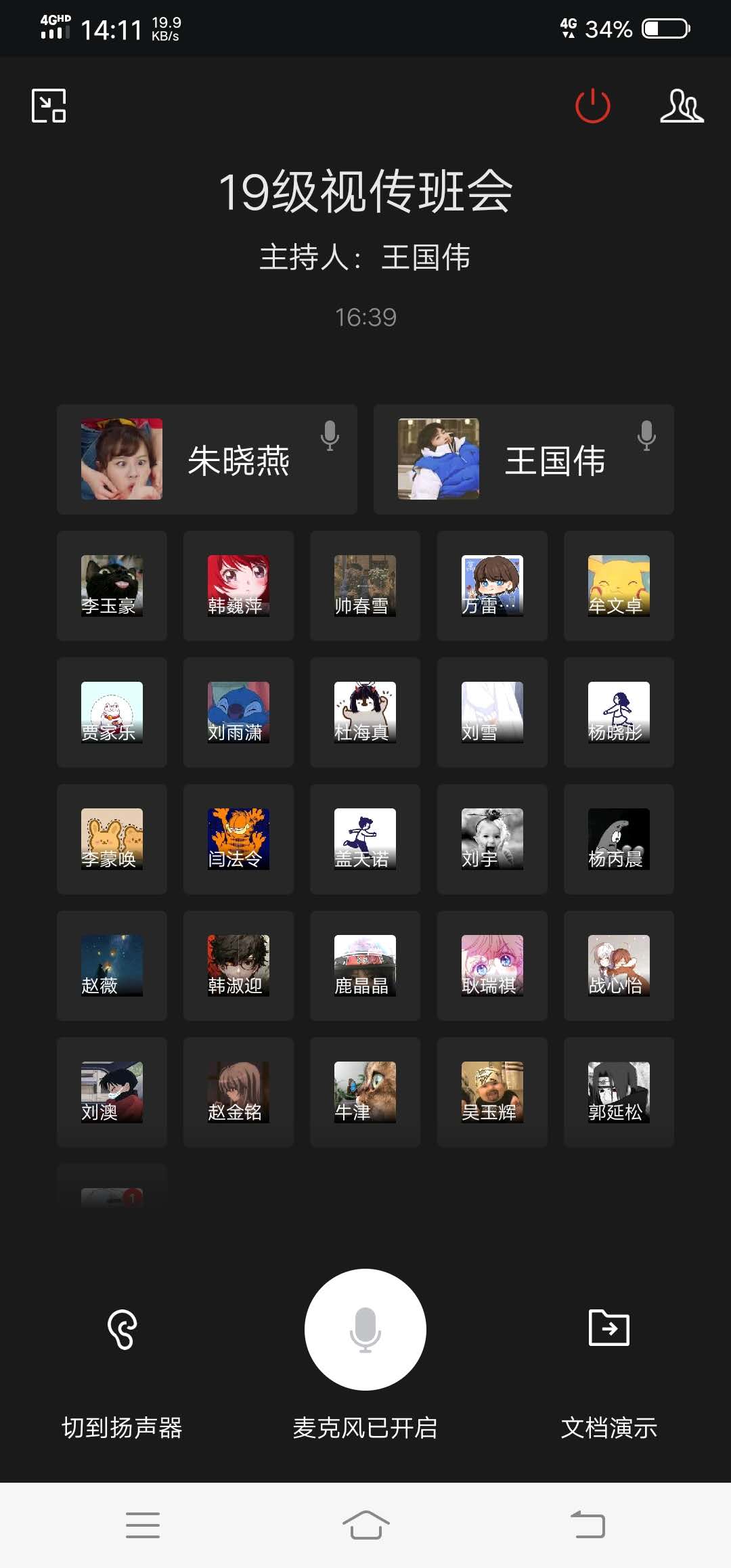Tap the red power icon to leave the meeting
The width and height of the screenshot is (731, 1568).
[592, 106]
